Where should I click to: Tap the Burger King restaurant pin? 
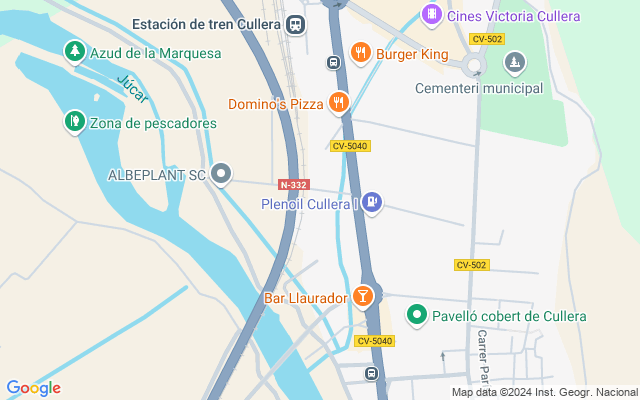coord(361,53)
